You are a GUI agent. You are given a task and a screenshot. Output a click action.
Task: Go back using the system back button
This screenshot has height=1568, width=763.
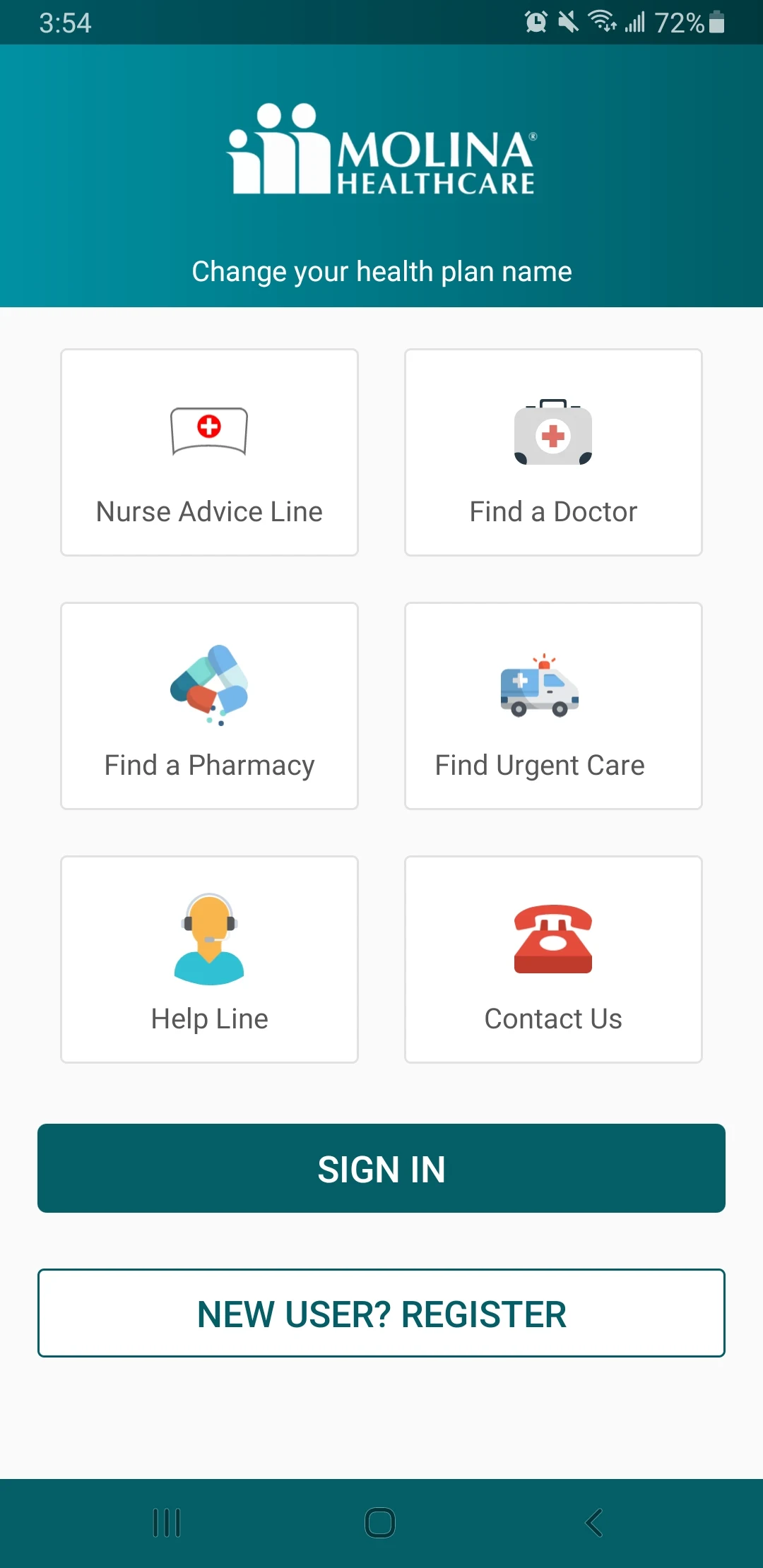pos(594,1523)
